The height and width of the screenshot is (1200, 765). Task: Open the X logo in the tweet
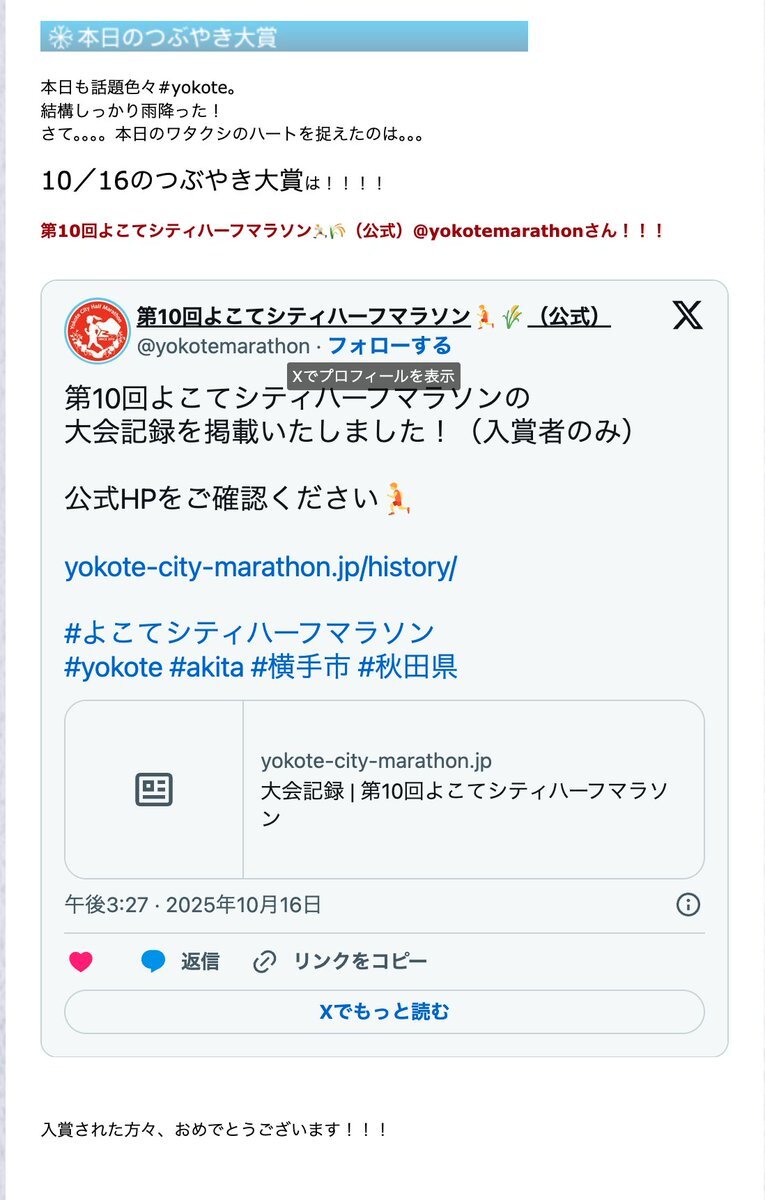tap(687, 315)
